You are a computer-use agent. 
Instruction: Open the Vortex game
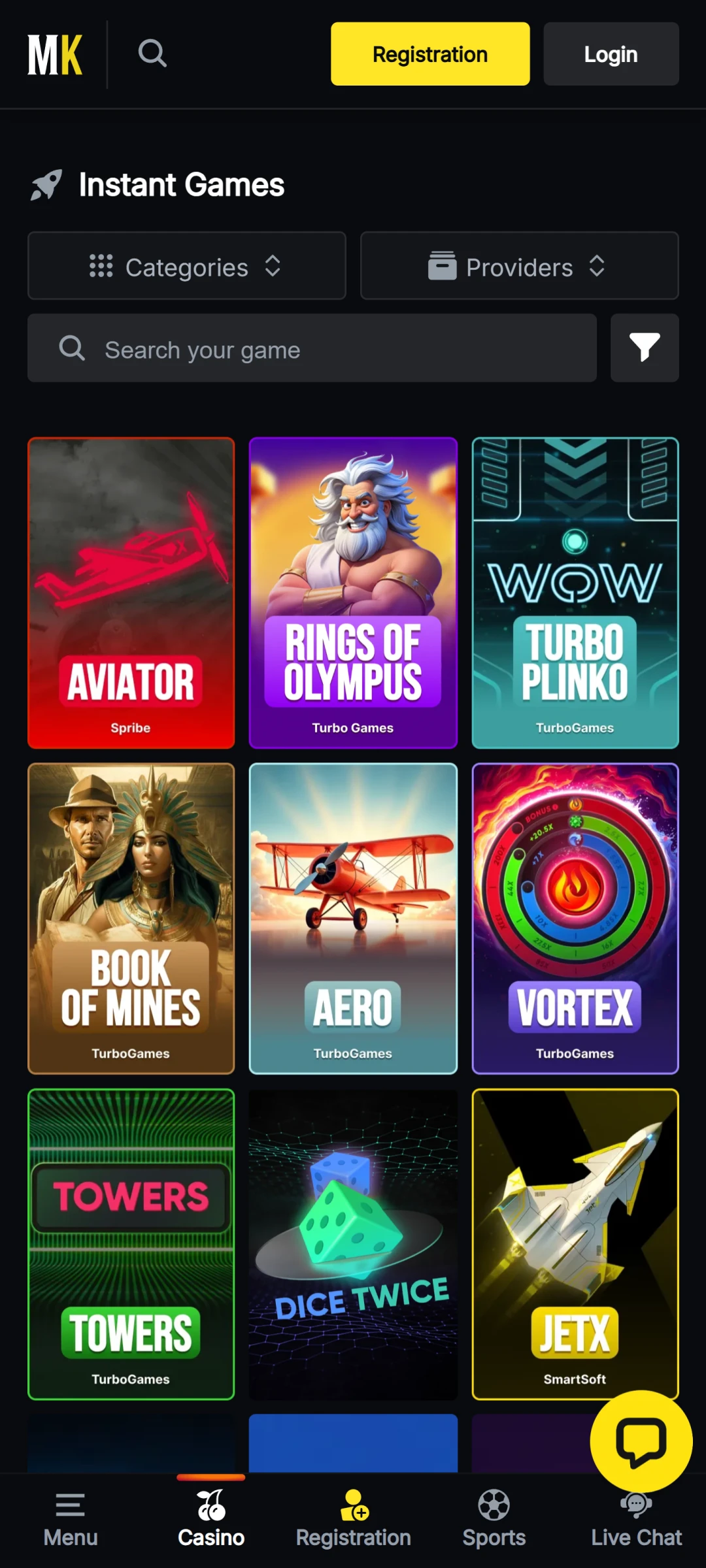[x=575, y=918]
